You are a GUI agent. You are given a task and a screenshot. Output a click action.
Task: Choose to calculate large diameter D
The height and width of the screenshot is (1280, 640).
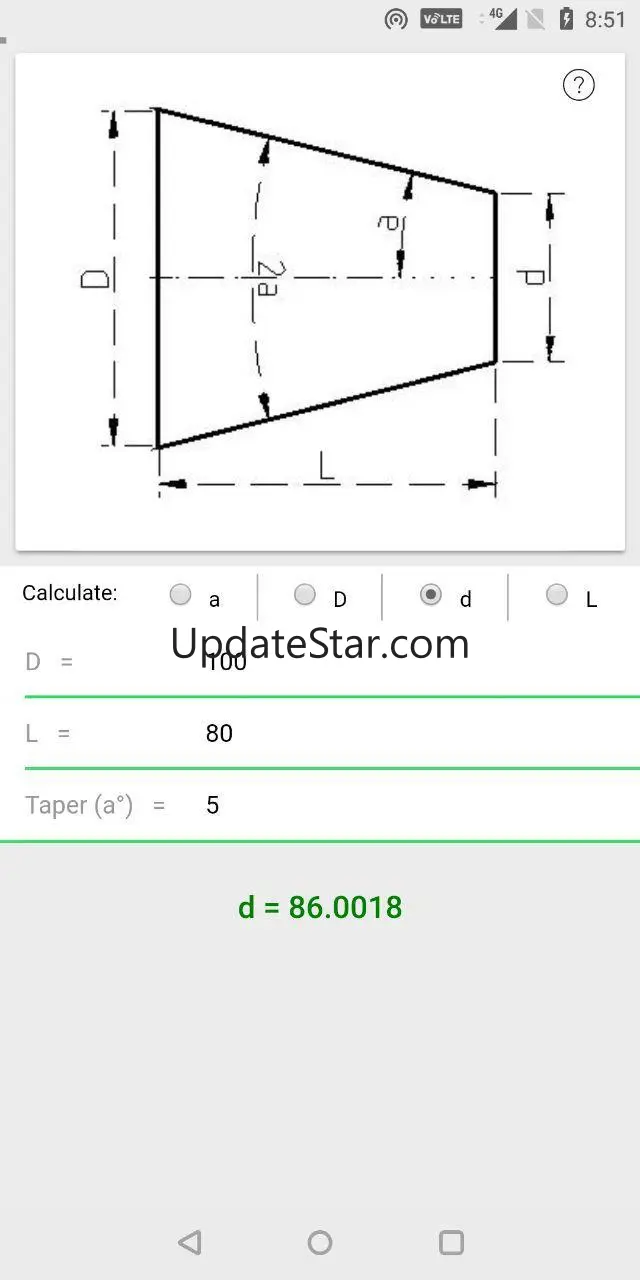click(305, 596)
